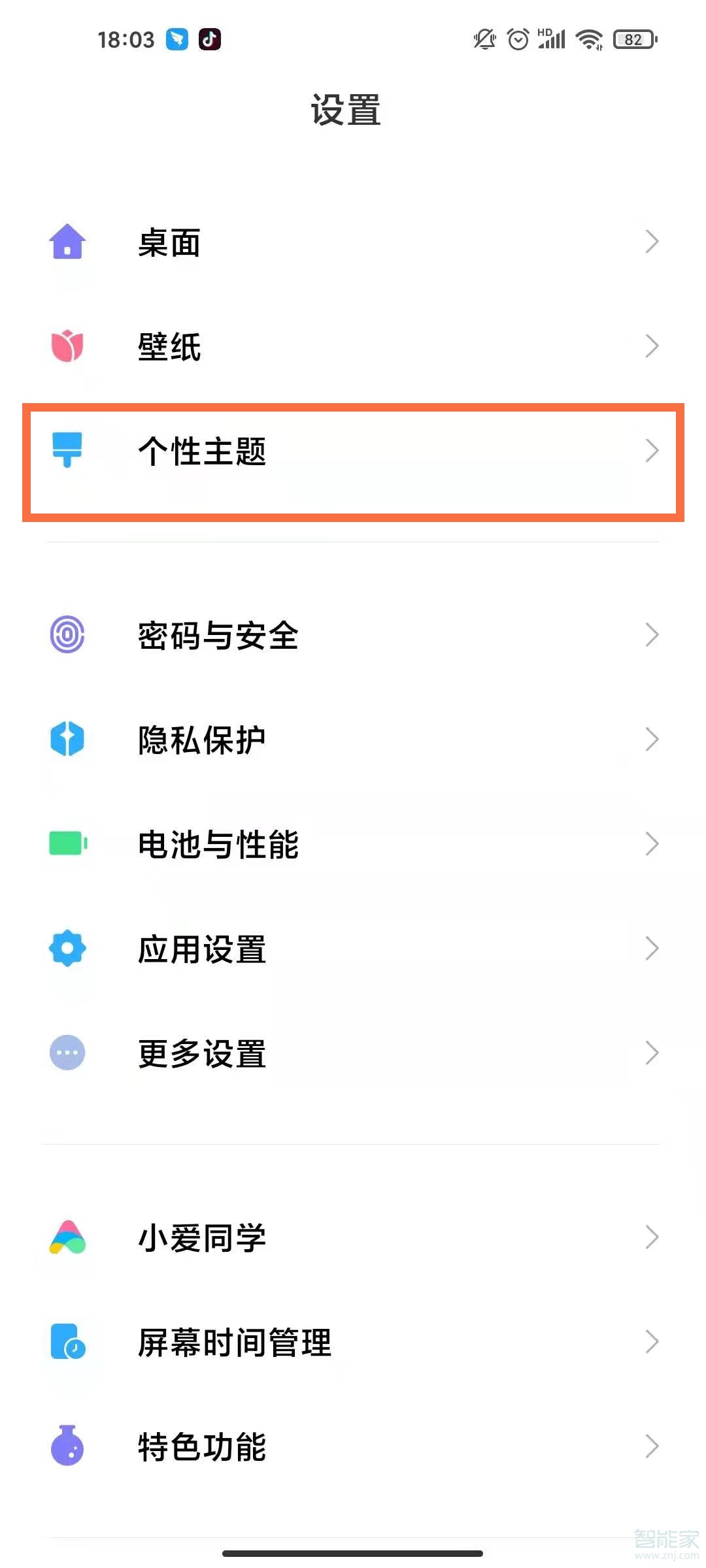Open 电池与性能 battery settings
The height and width of the screenshot is (1568, 706).
pos(353,844)
